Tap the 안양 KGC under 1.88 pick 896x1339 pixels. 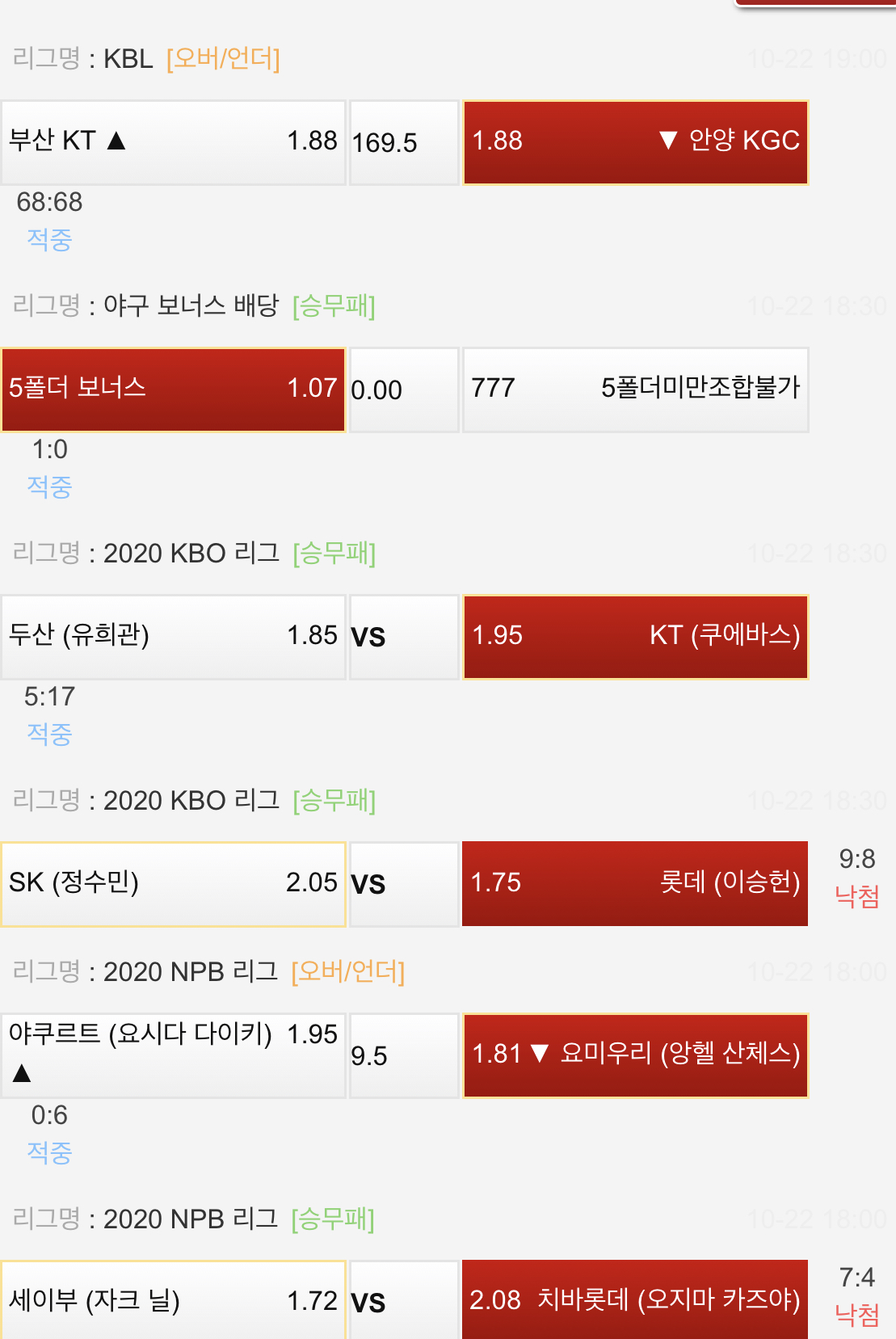[635, 142]
